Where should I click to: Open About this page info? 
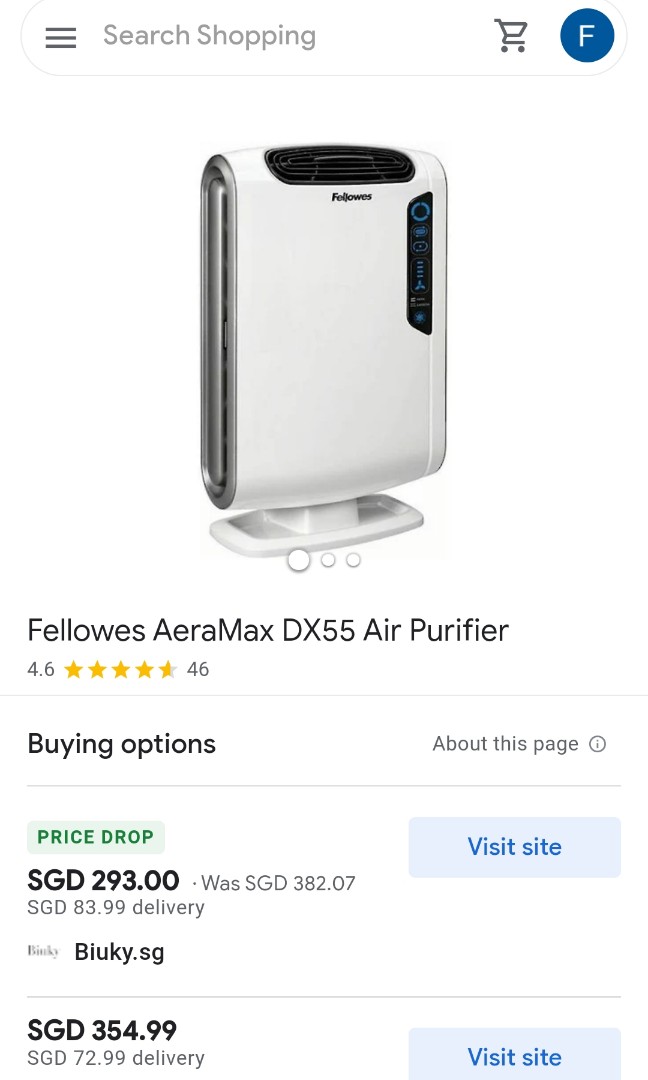pyautogui.click(x=518, y=744)
